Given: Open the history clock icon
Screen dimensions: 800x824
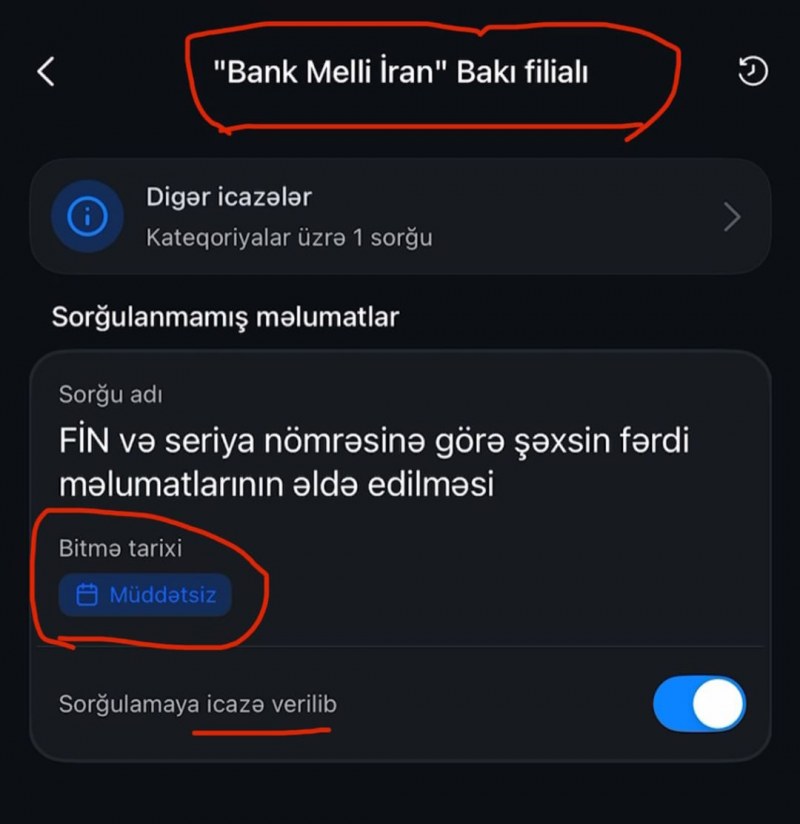Looking at the screenshot, I should tap(752, 72).
